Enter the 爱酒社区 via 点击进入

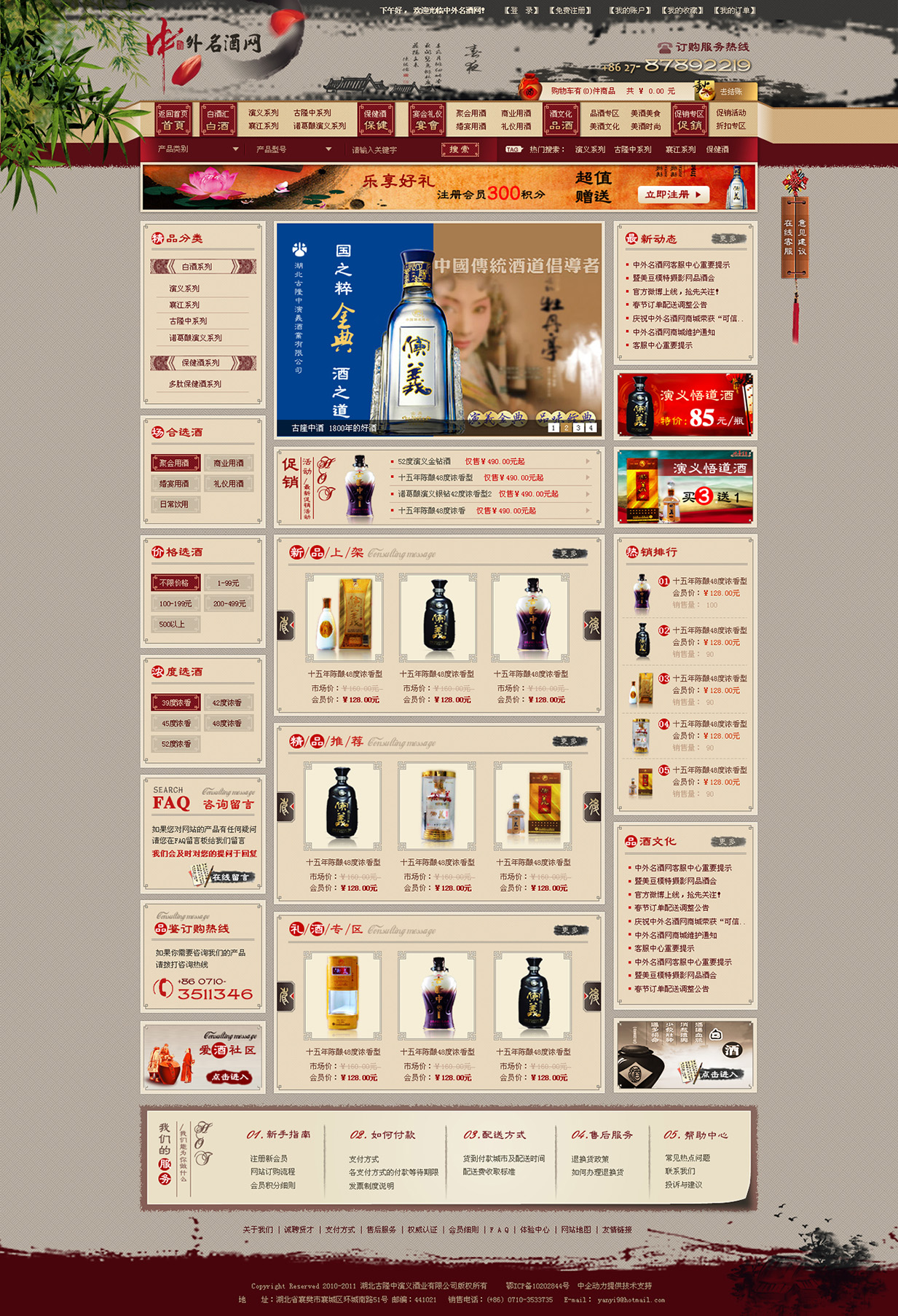click(228, 1076)
